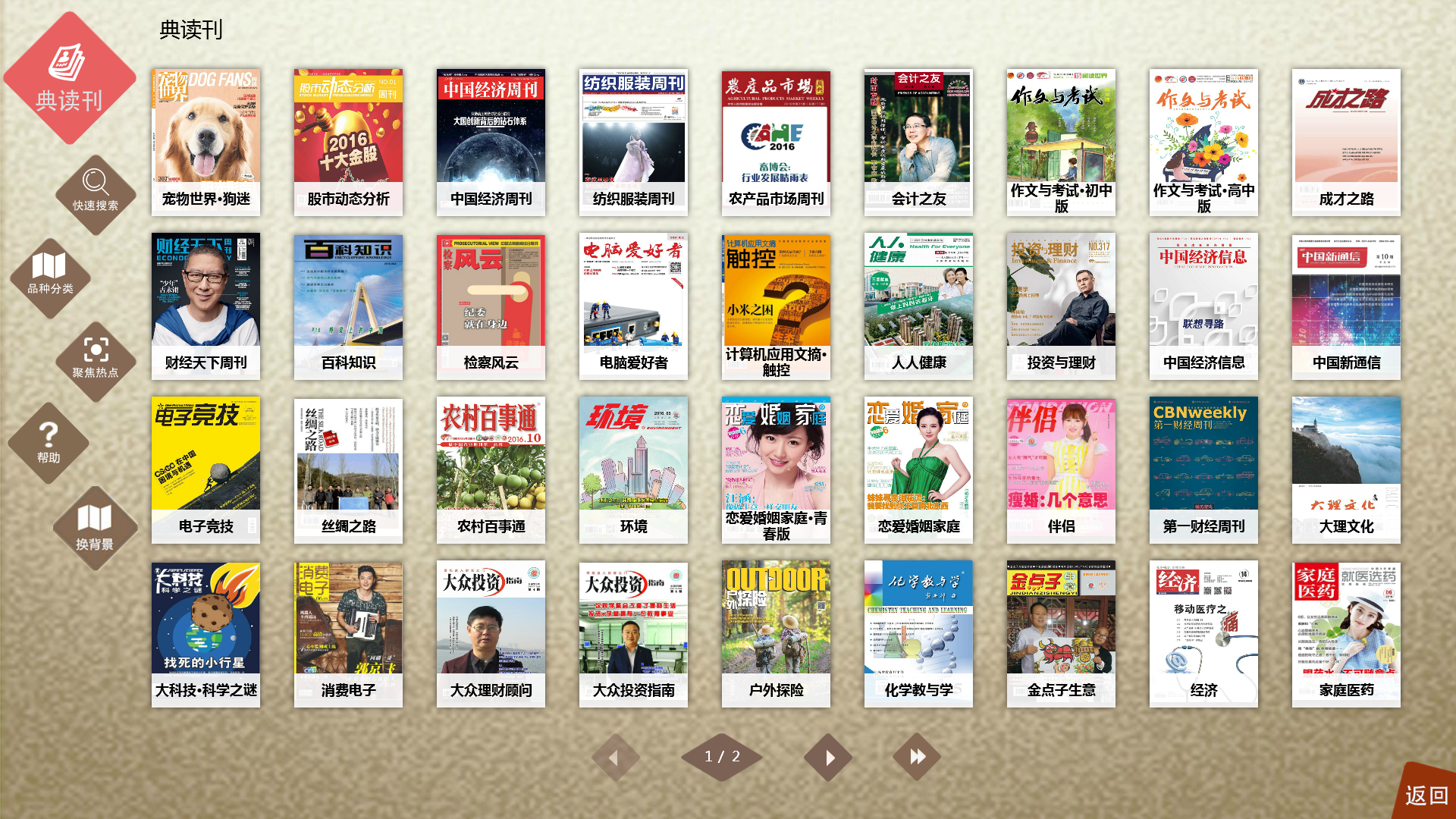This screenshot has width=1456, height=819.
Task: Open the 投资与理财 magazine
Action: click(1061, 306)
